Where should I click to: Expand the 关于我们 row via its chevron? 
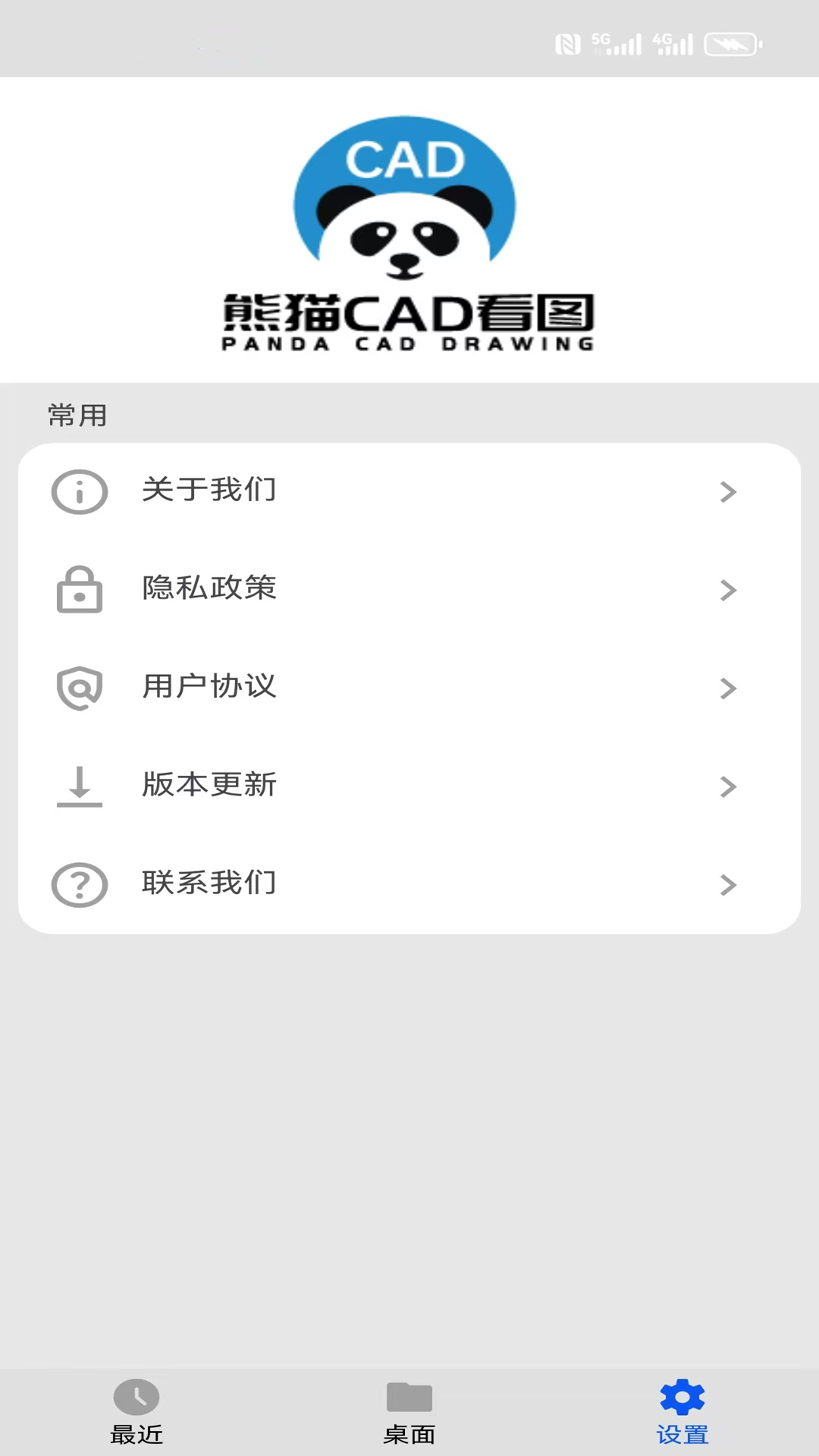pyautogui.click(x=729, y=491)
